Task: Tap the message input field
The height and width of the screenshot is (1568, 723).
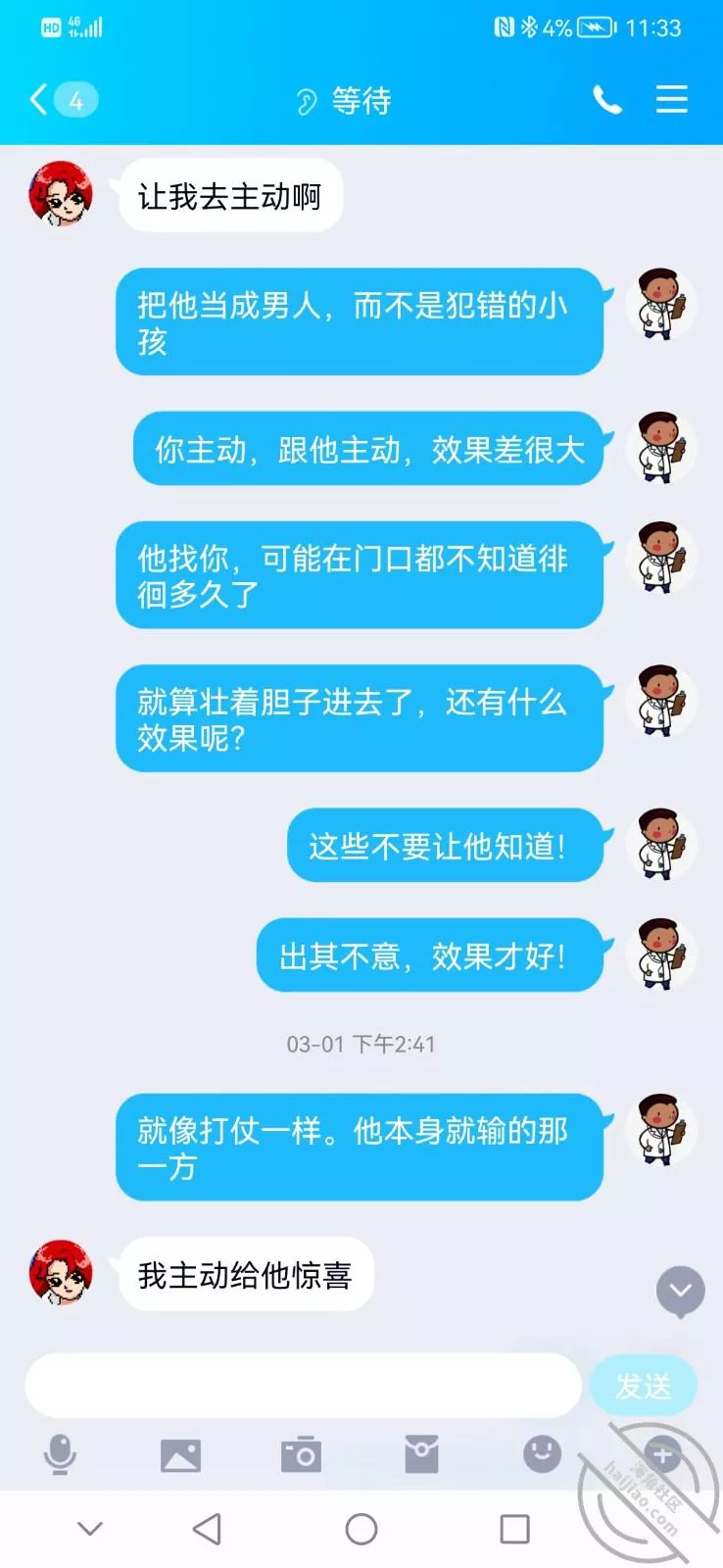Action: point(303,1385)
